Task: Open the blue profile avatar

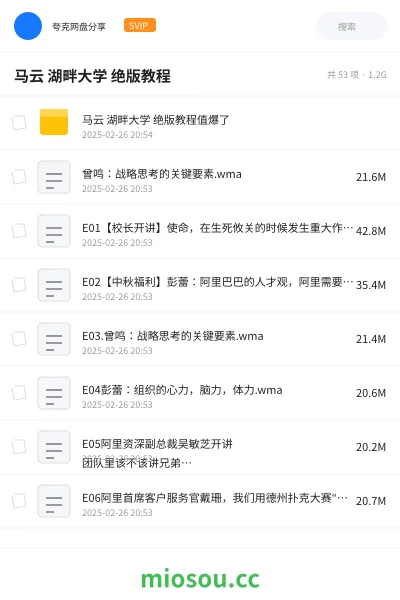Action: pyautogui.click(x=28, y=26)
